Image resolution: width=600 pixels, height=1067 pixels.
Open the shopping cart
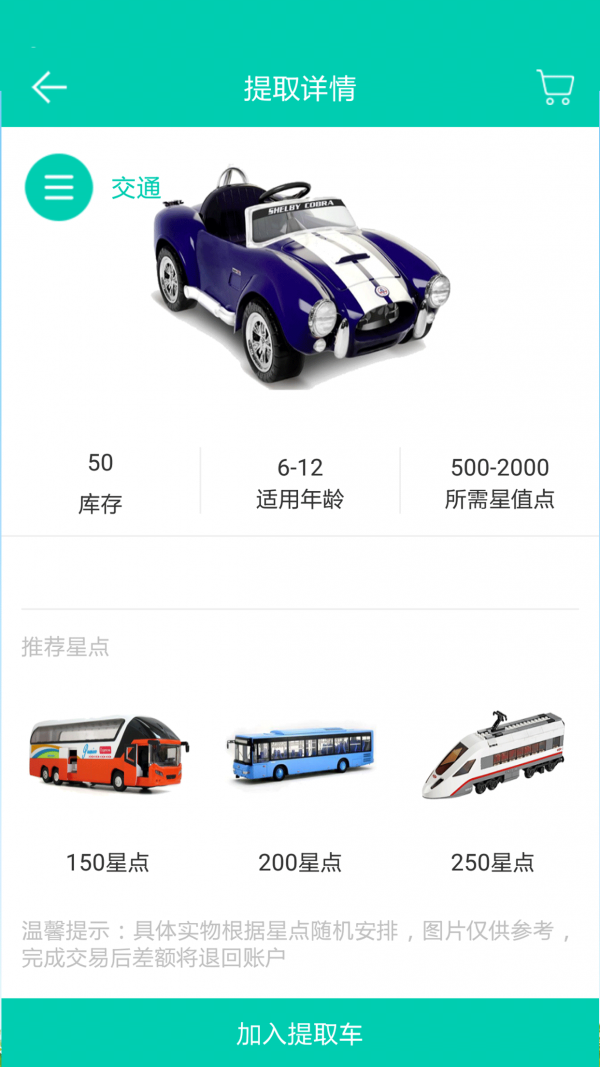click(x=555, y=87)
